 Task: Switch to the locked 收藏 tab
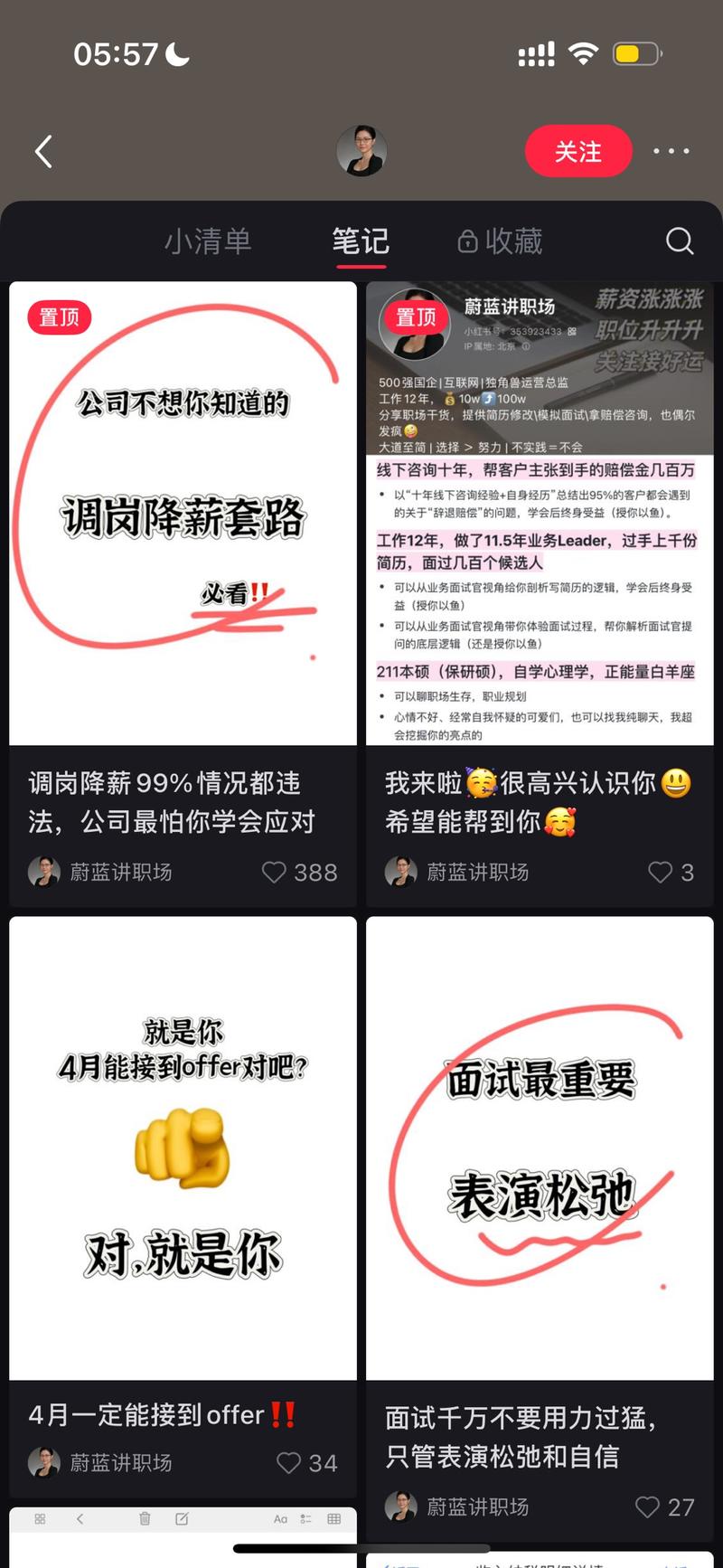500,241
